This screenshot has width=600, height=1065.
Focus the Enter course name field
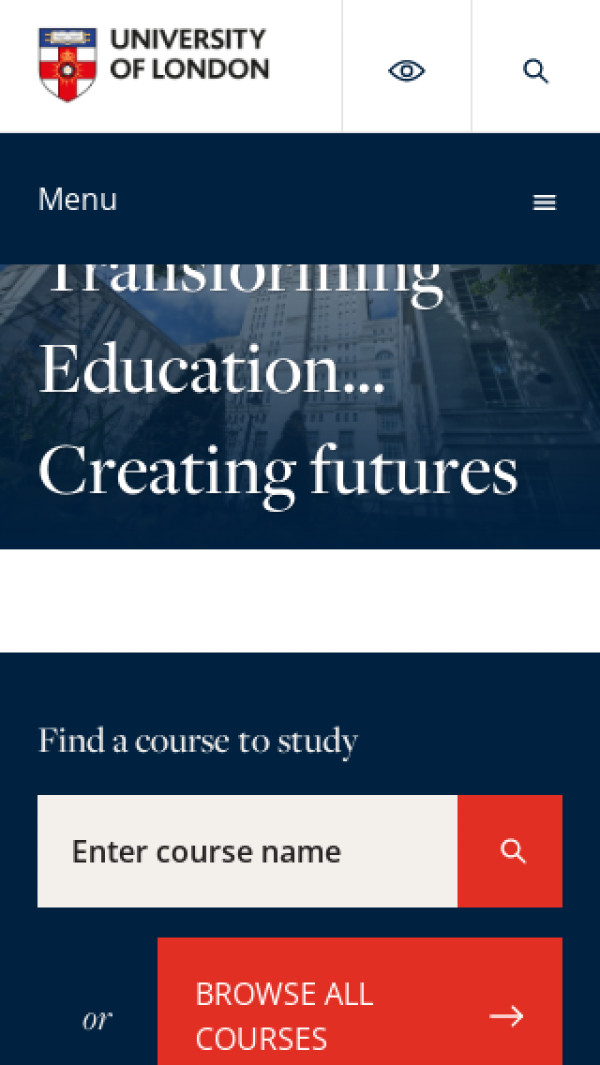click(247, 851)
